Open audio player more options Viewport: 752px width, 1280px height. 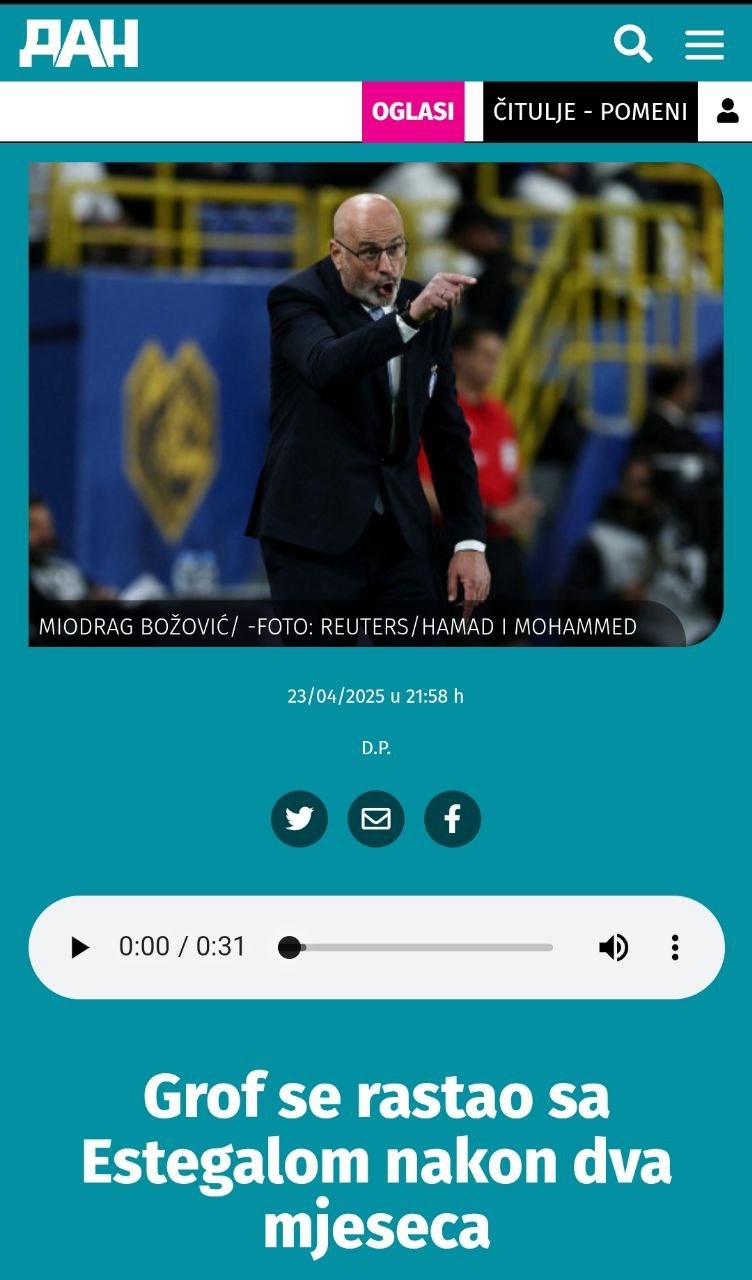(x=675, y=947)
